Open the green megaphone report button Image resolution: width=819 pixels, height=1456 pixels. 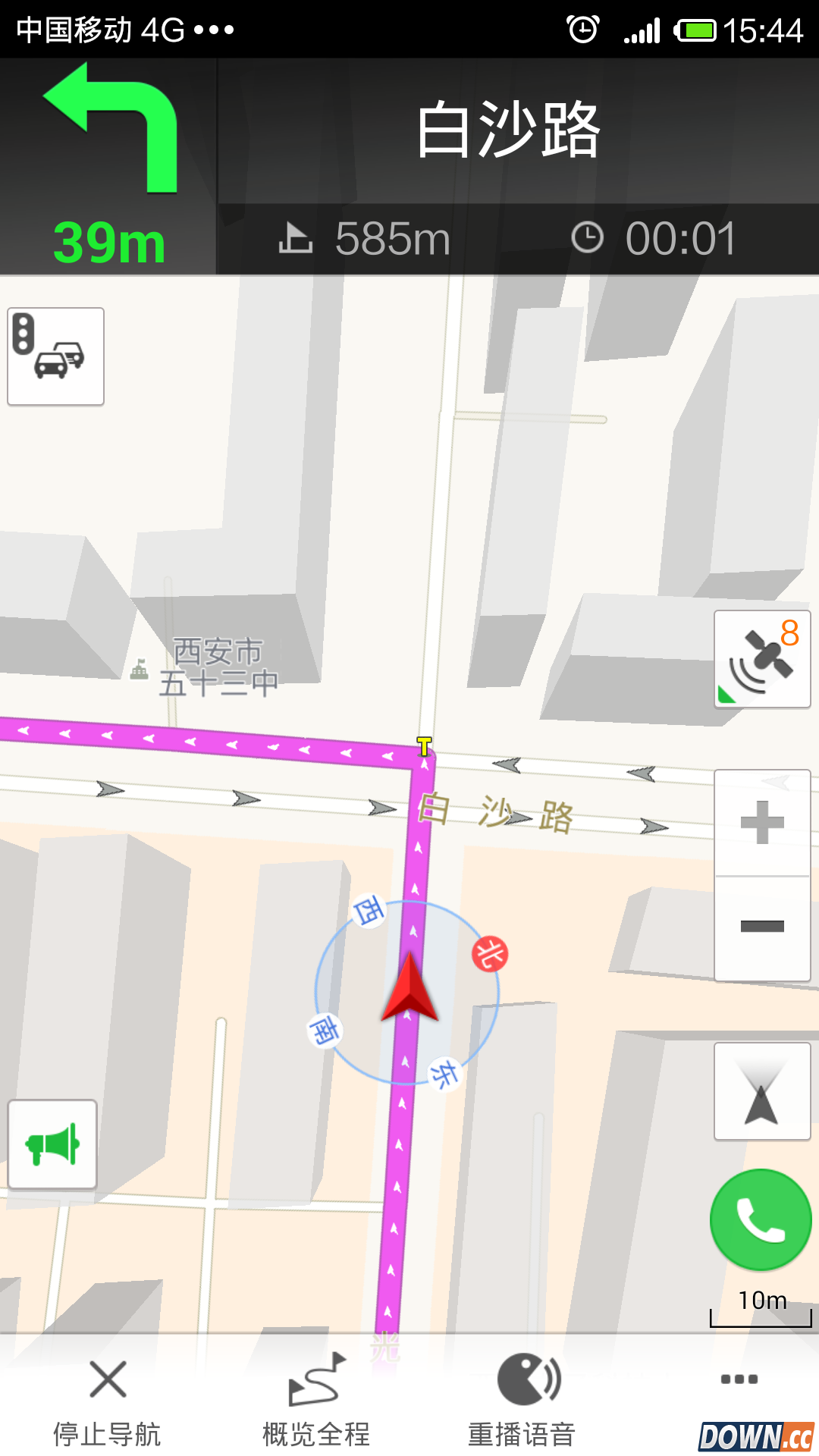pyautogui.click(x=52, y=1144)
